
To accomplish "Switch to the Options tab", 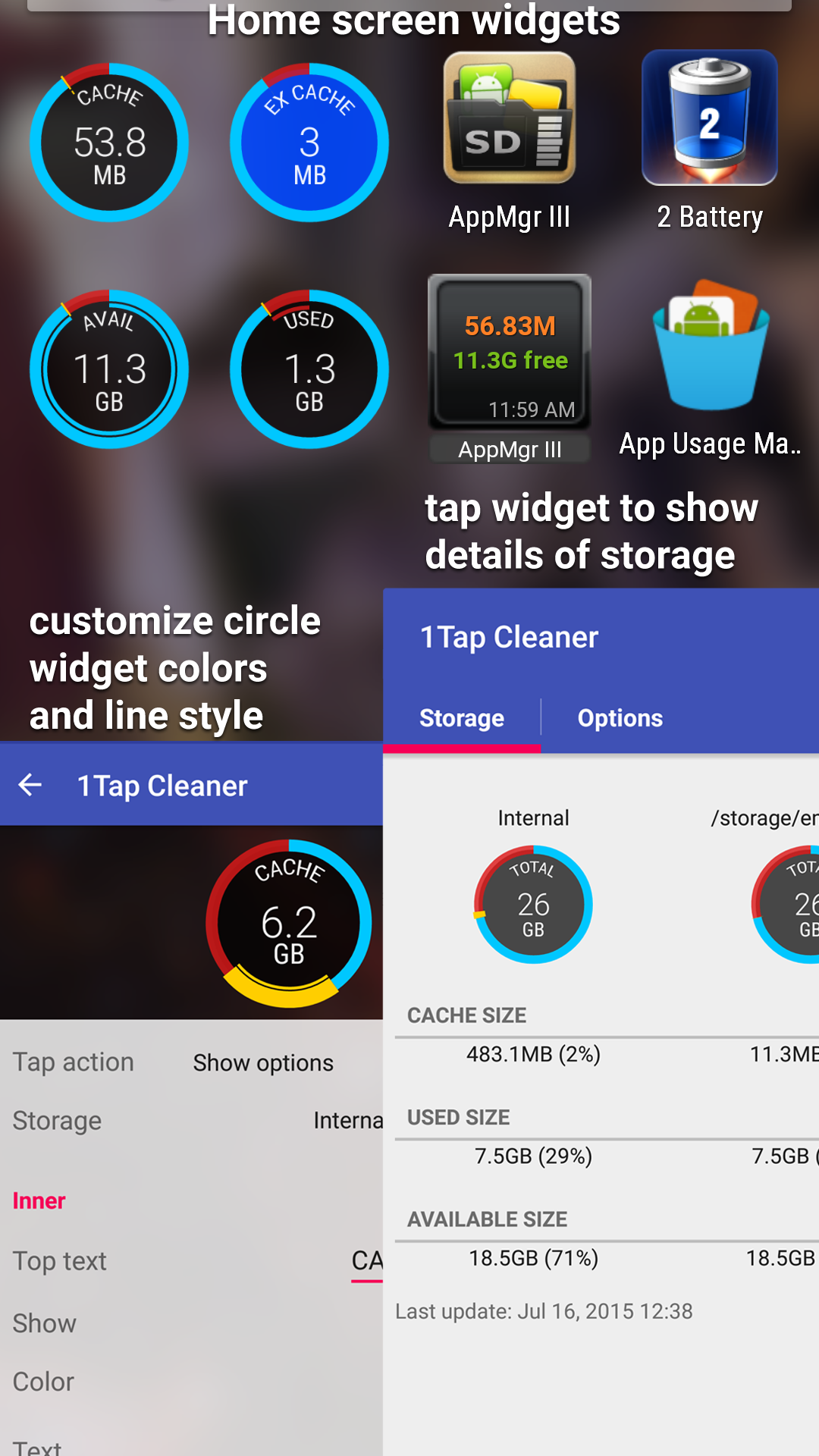I will point(620,717).
